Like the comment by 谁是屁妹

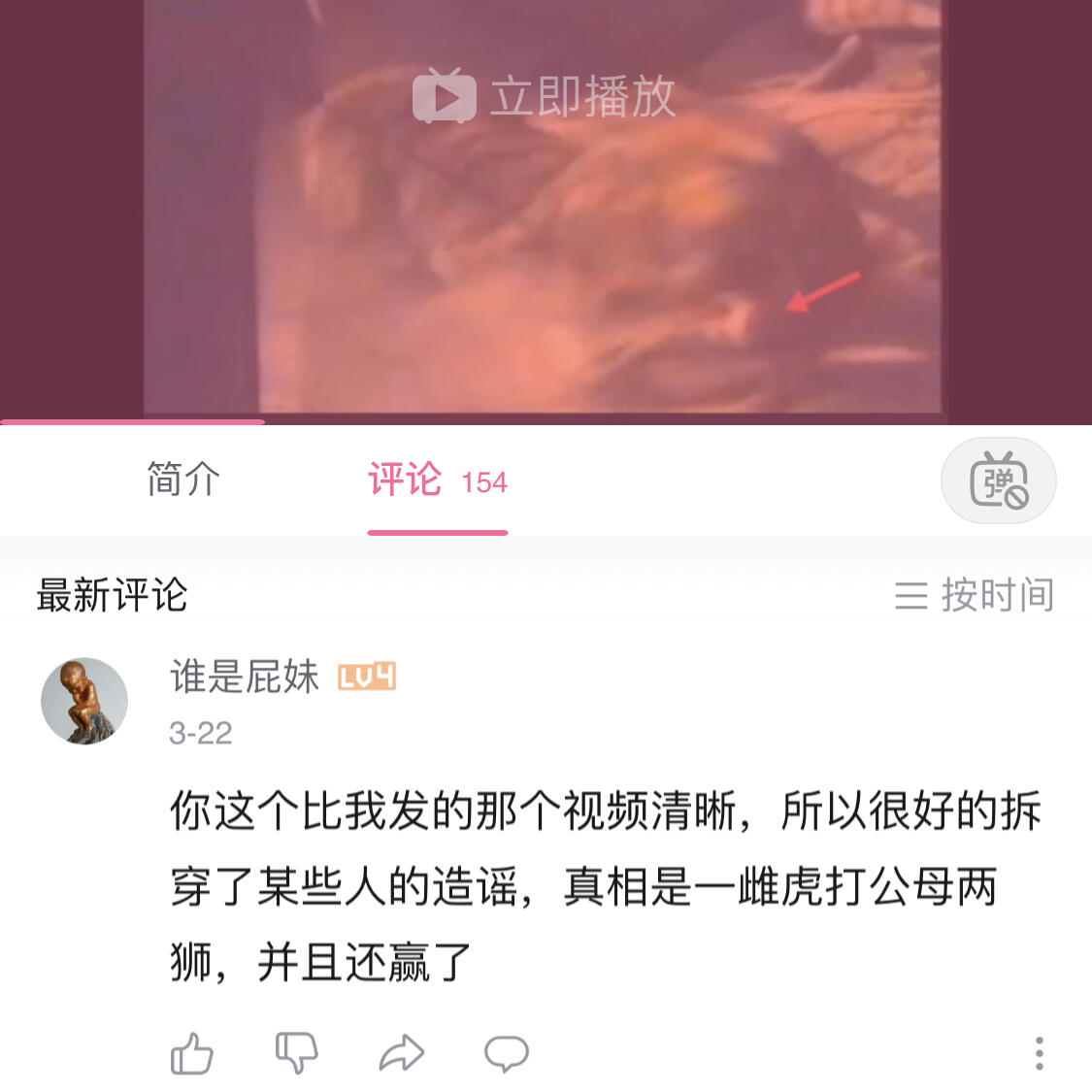tap(191, 1053)
